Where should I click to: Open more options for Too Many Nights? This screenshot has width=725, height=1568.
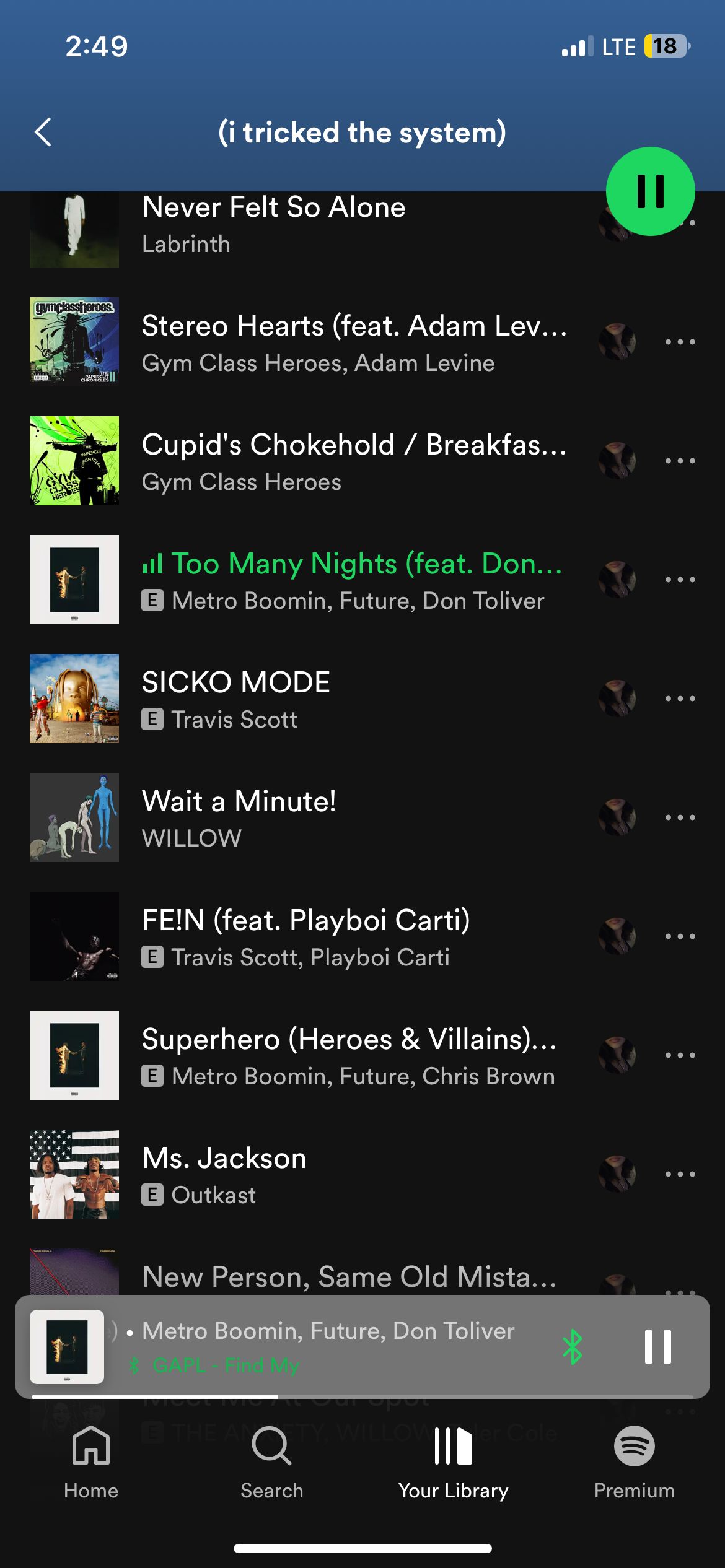[x=680, y=580]
